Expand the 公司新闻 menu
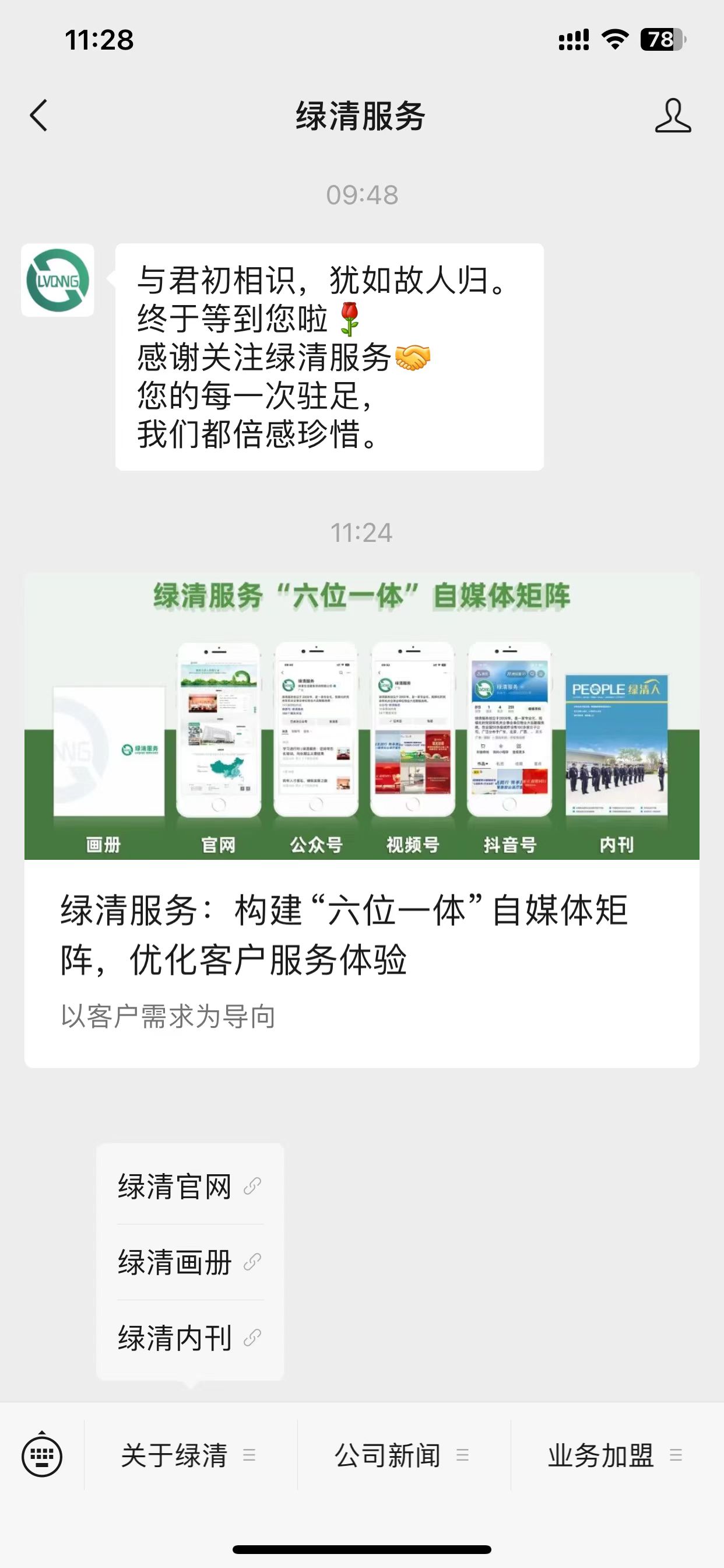This screenshot has width=724, height=1568. tap(403, 1456)
